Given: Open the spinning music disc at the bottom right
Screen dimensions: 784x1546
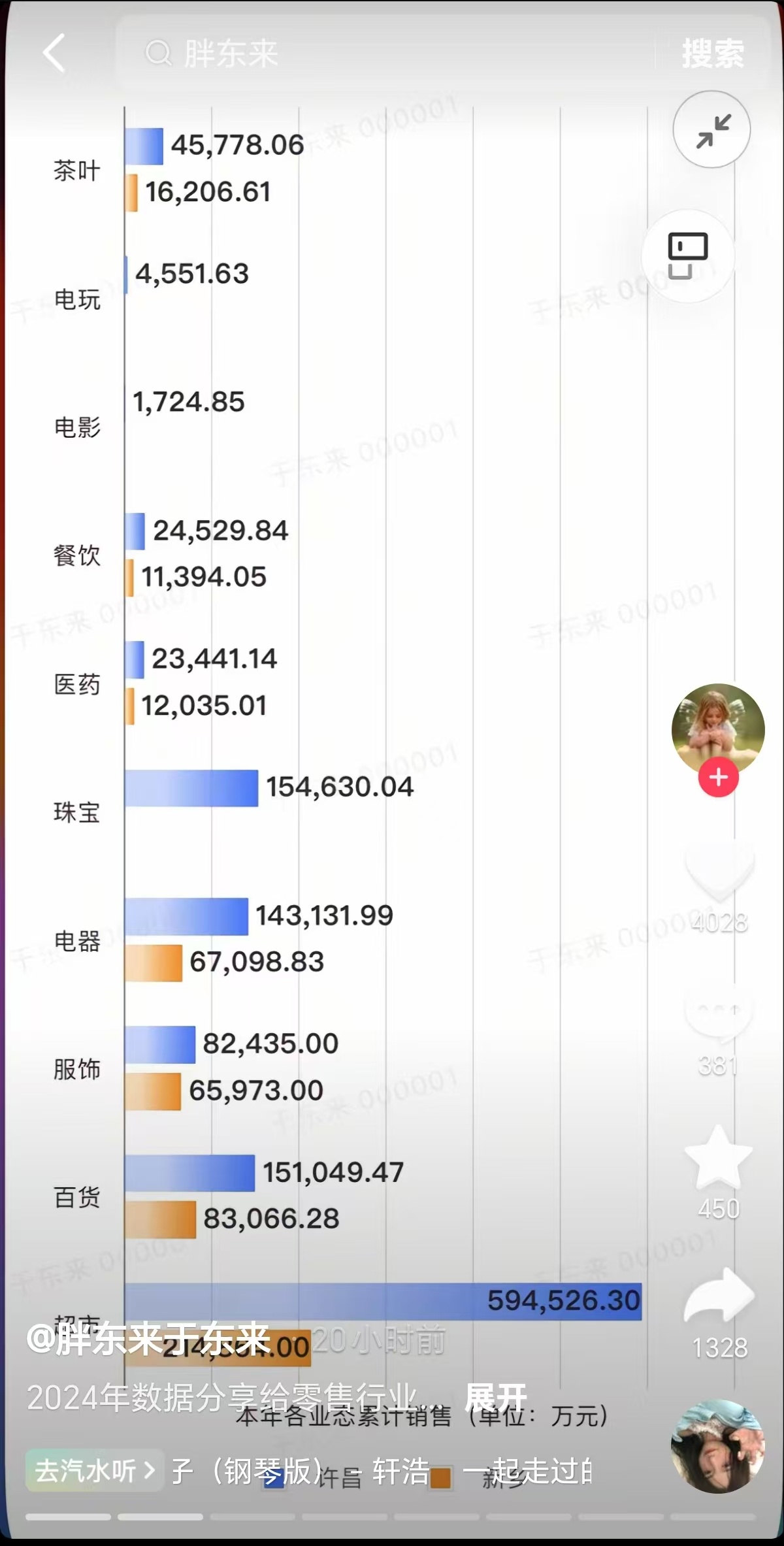Looking at the screenshot, I should (x=718, y=1446).
